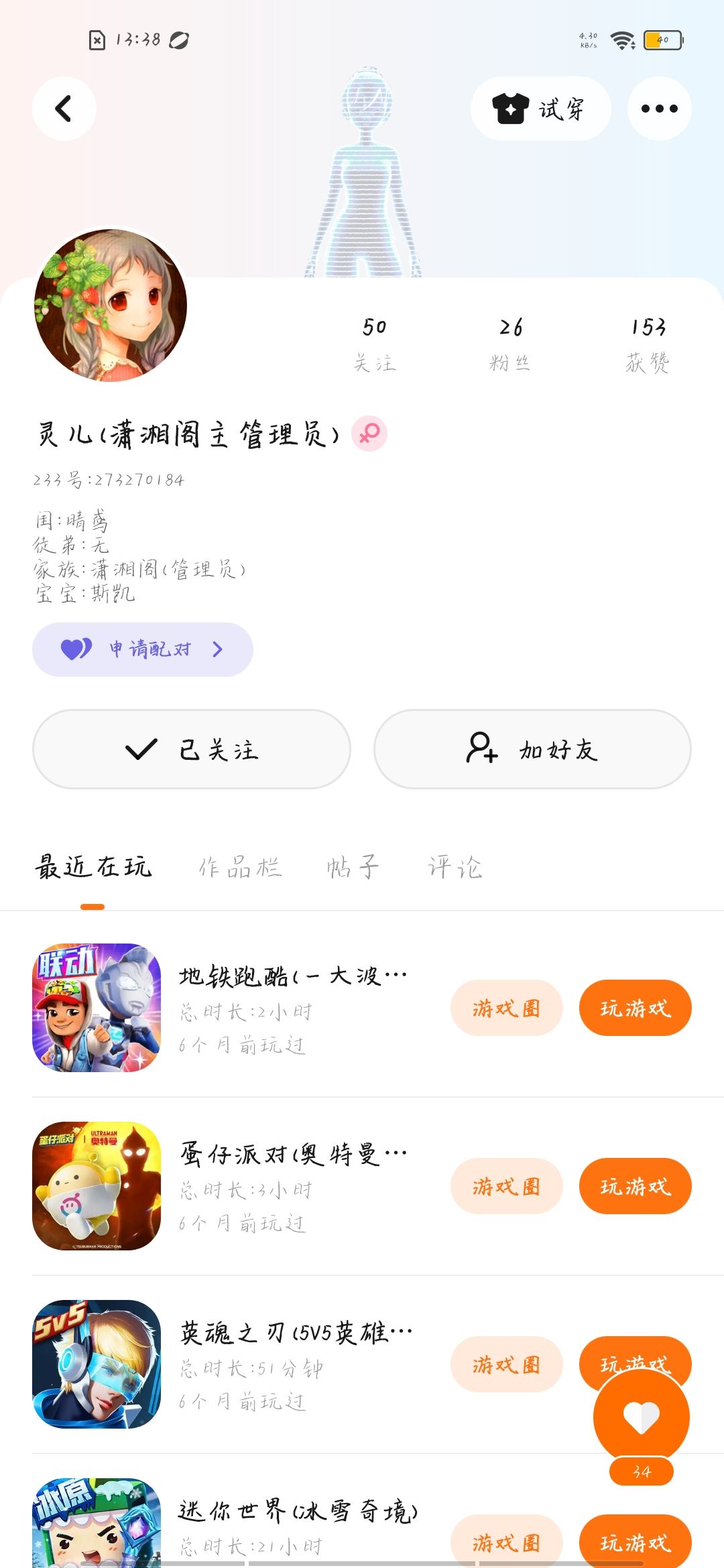The width and height of the screenshot is (724, 1568).
Task: Tap 已关注 to unfollow this user
Action: click(192, 749)
